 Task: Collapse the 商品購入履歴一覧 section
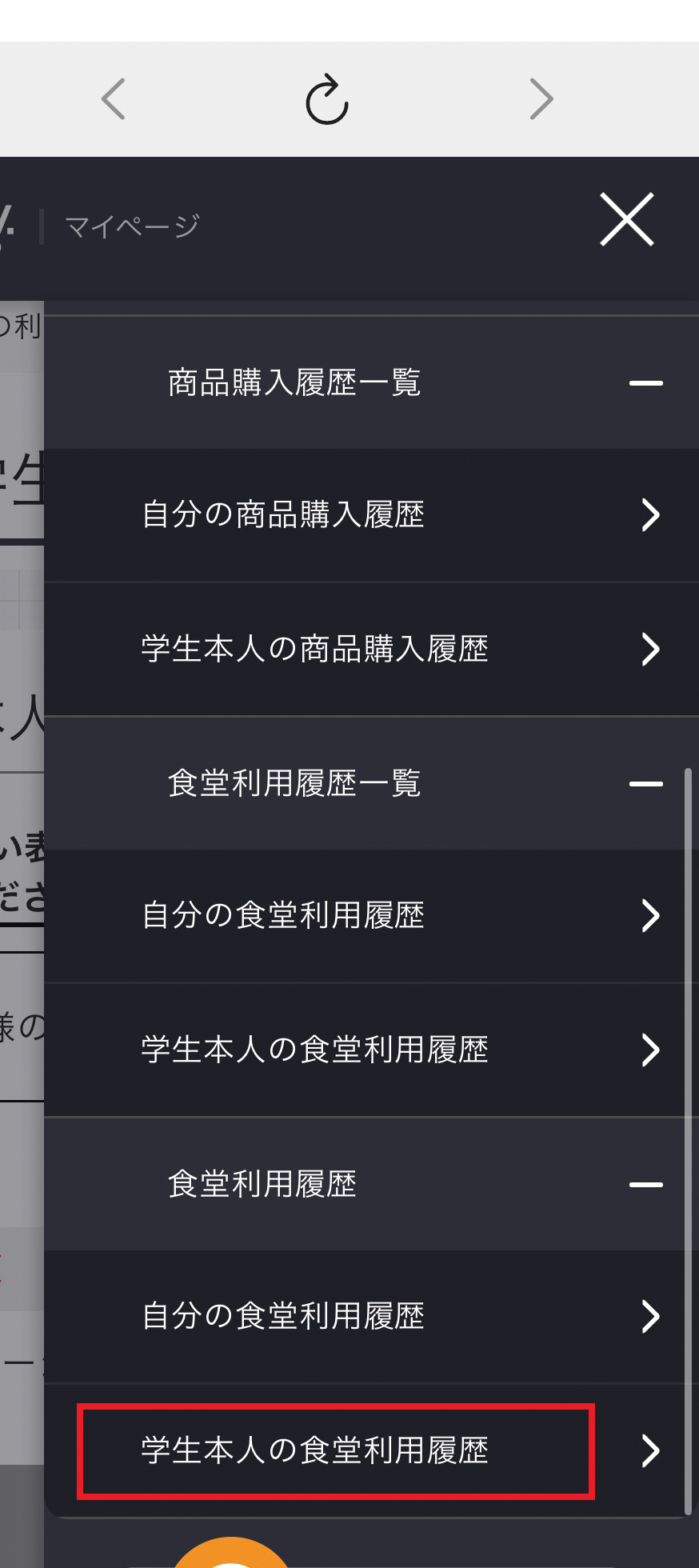tap(371, 382)
